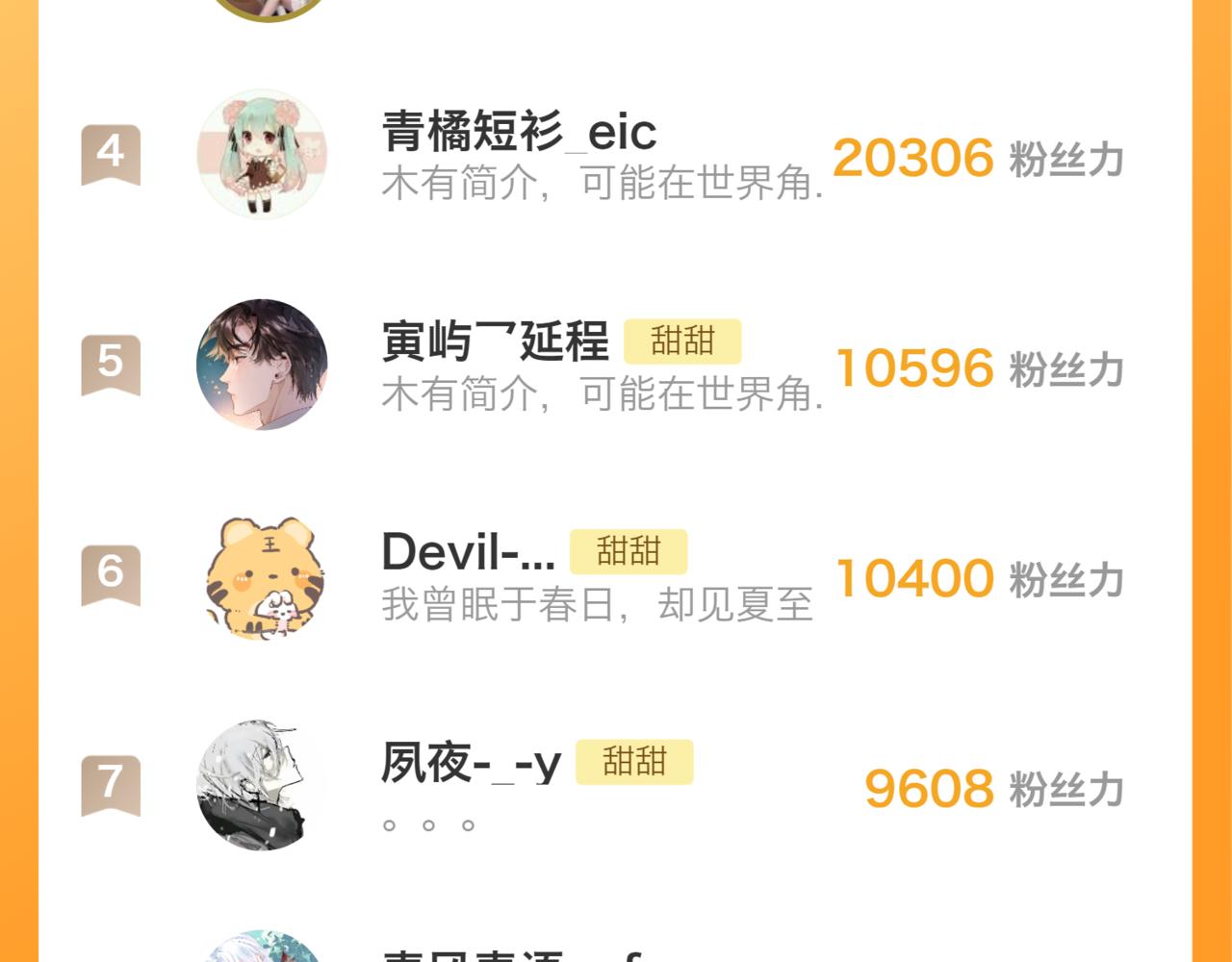View 夙夜-_-y's black-and-white avatar
Screen dimensions: 1232x962
(x=262, y=785)
